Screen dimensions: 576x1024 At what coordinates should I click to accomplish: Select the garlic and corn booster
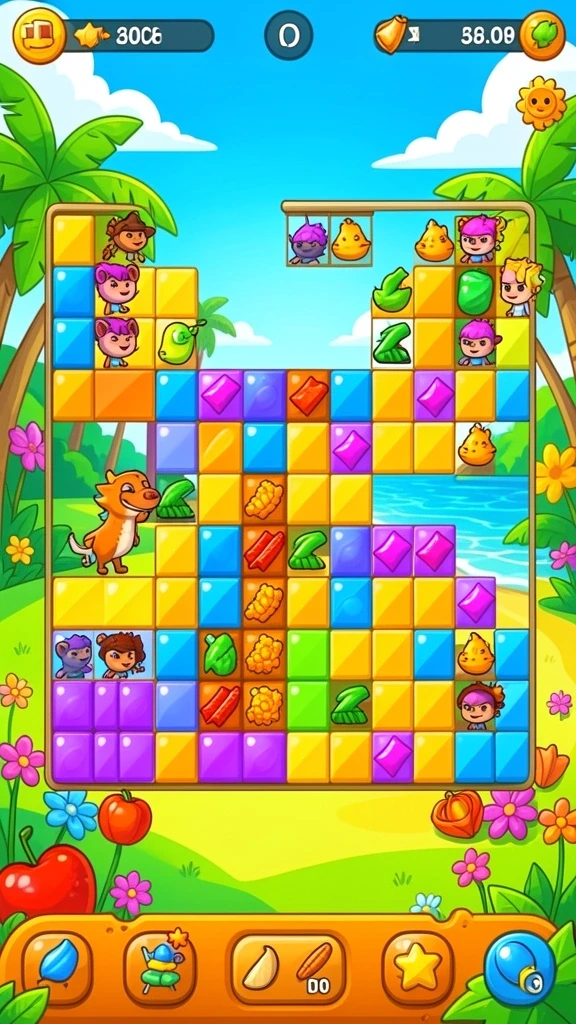click(x=288, y=967)
